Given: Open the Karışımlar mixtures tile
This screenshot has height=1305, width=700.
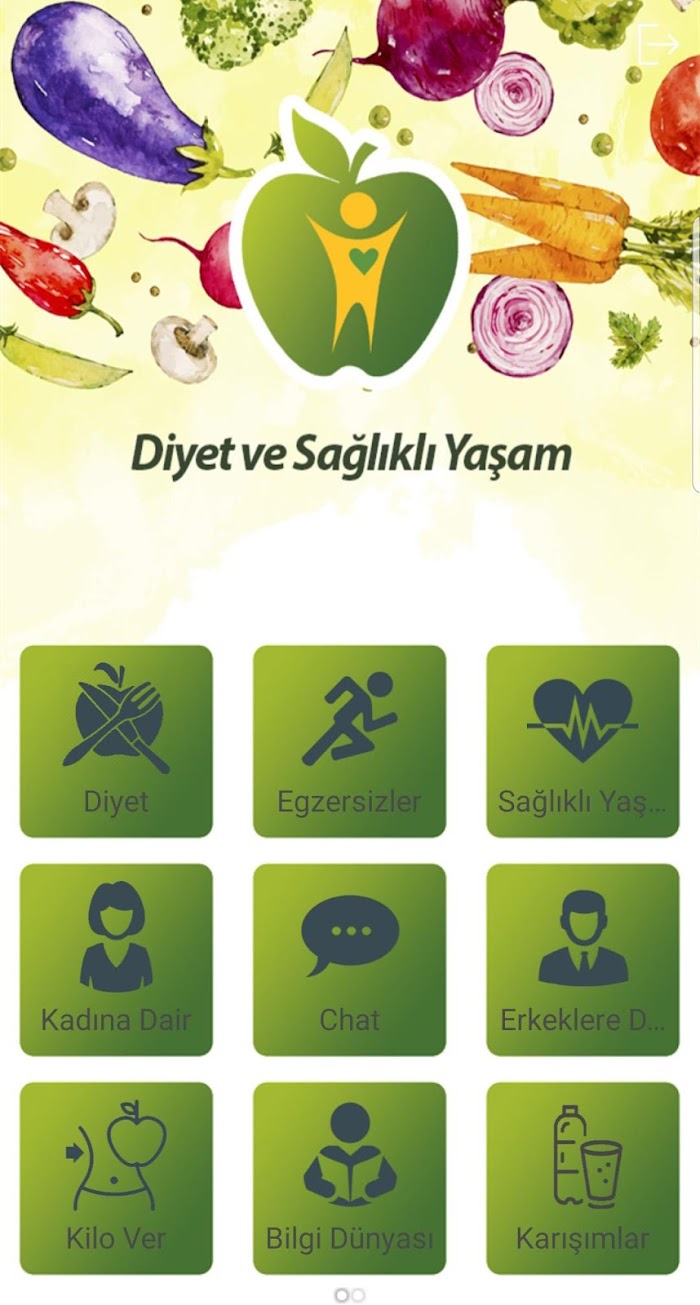Looking at the screenshot, I should pos(583,1178).
